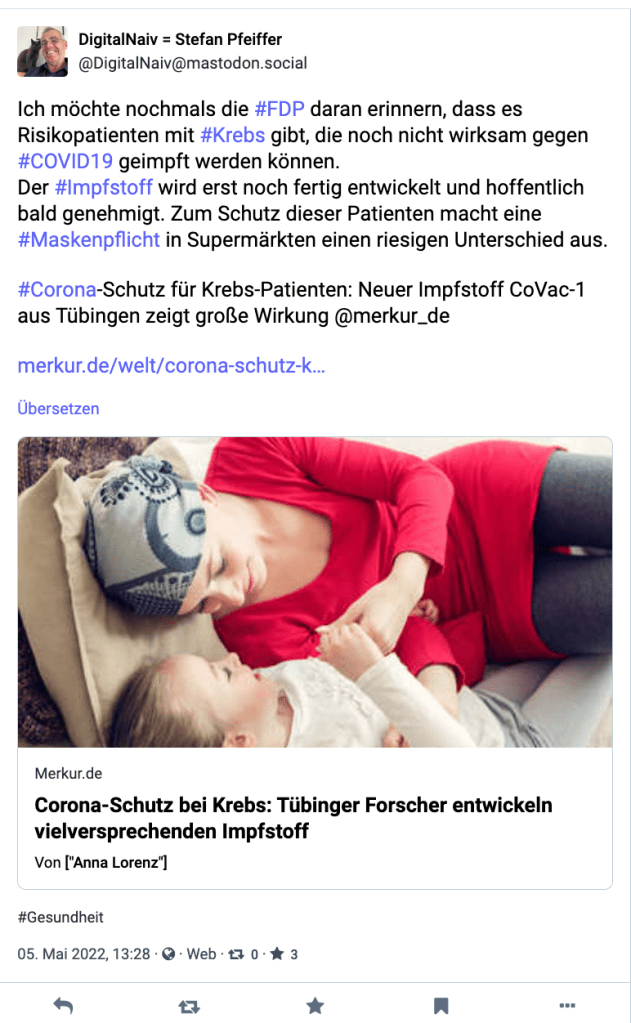
Task: Boost this post
Action: pyautogui.click(x=188, y=1005)
